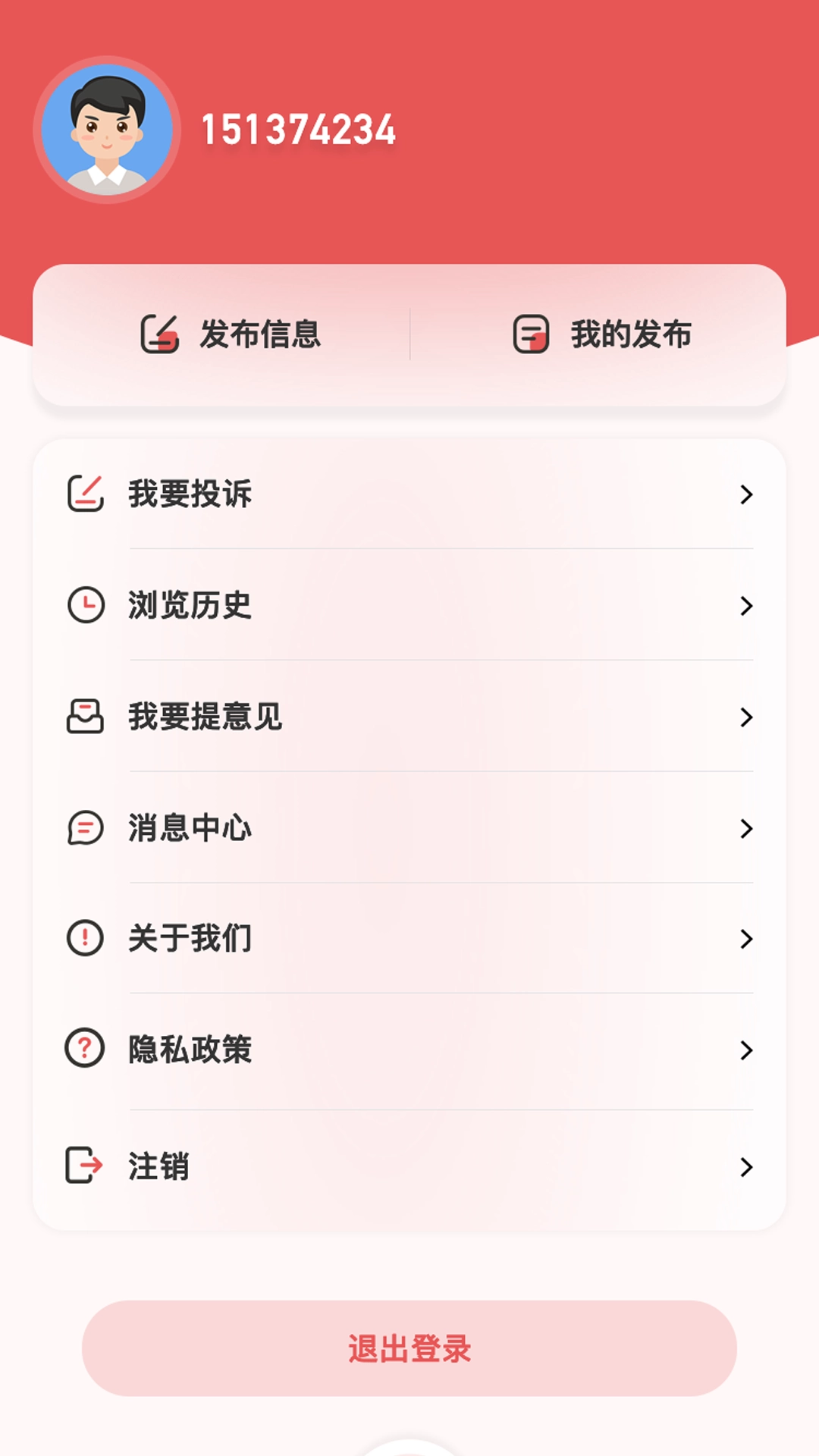
Task: Click the question mark icon for 隐私政策
Action: [86, 1049]
